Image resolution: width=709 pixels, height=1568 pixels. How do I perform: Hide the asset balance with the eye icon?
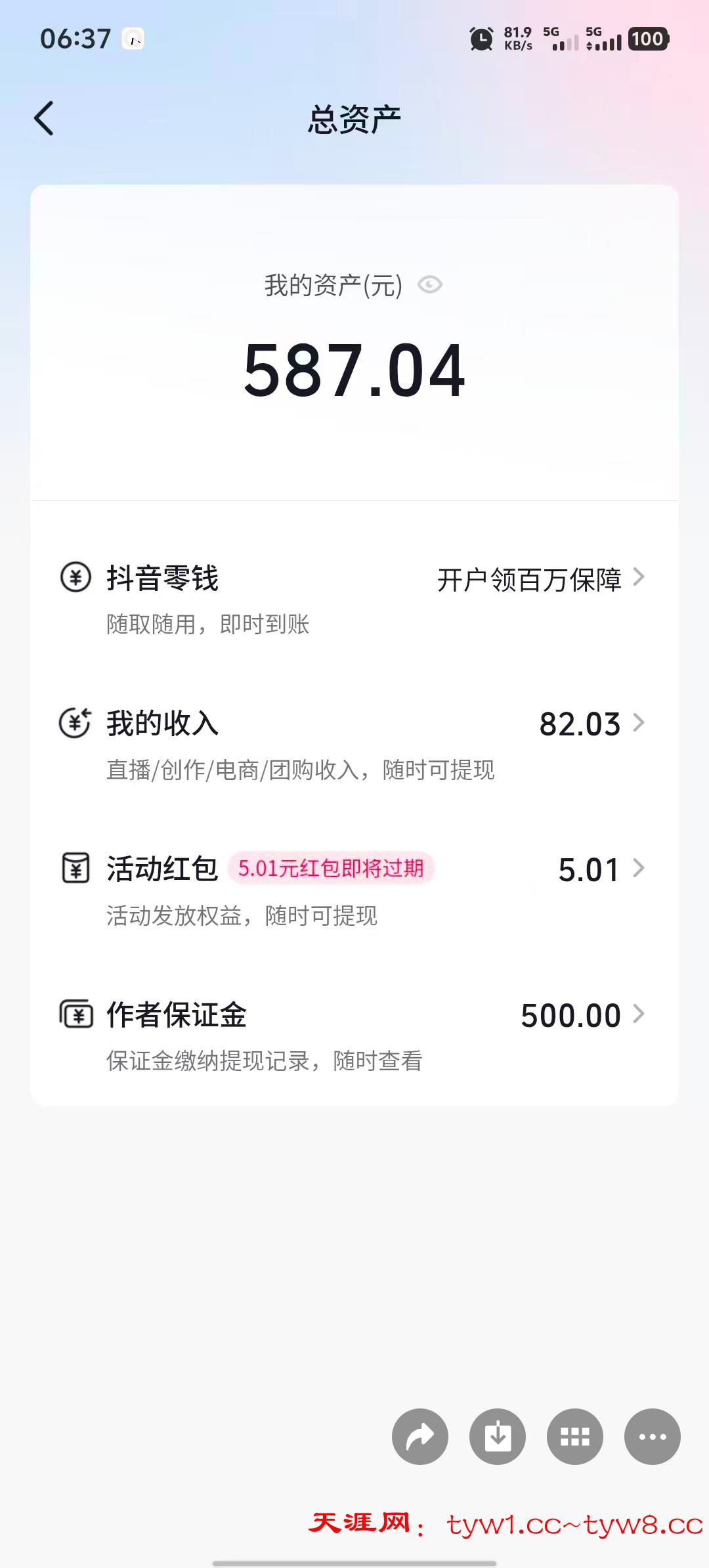coord(430,285)
